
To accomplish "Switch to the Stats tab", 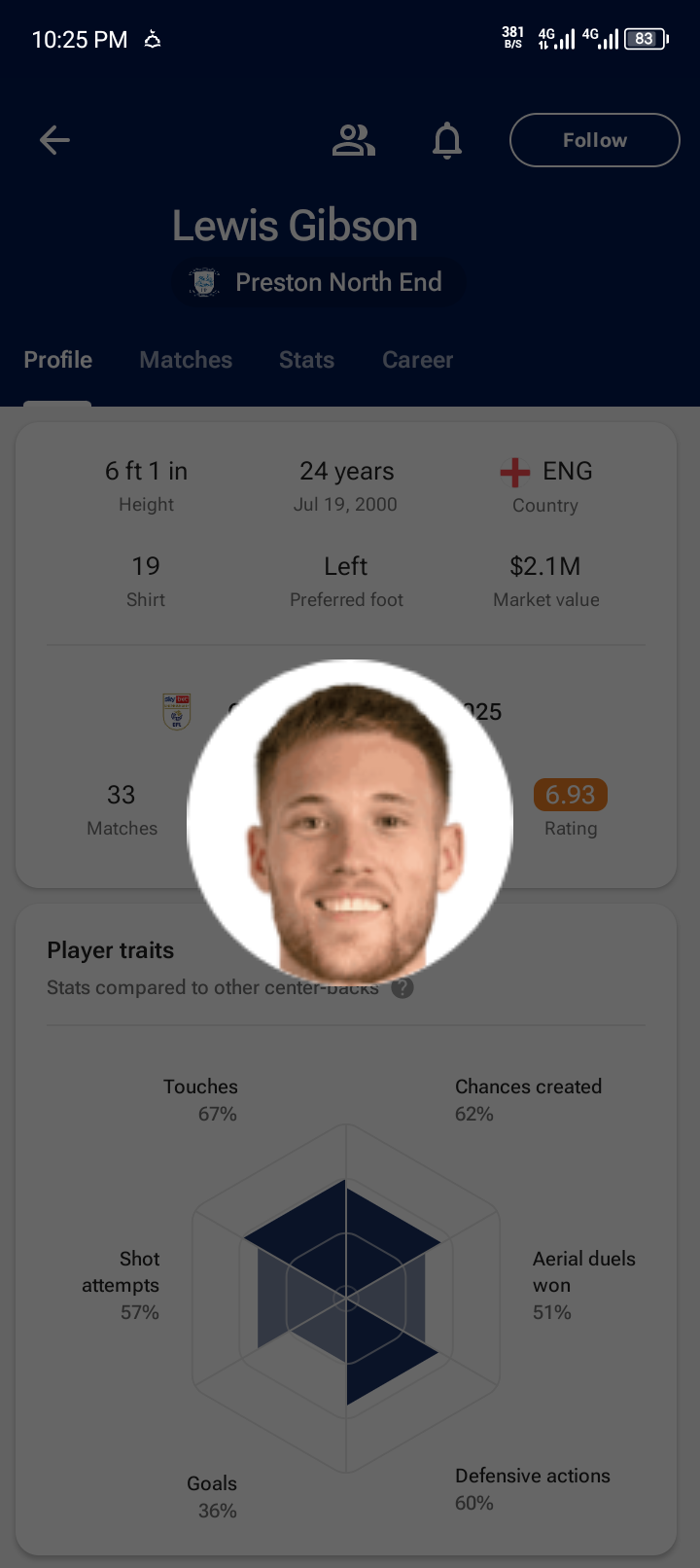I will (306, 360).
